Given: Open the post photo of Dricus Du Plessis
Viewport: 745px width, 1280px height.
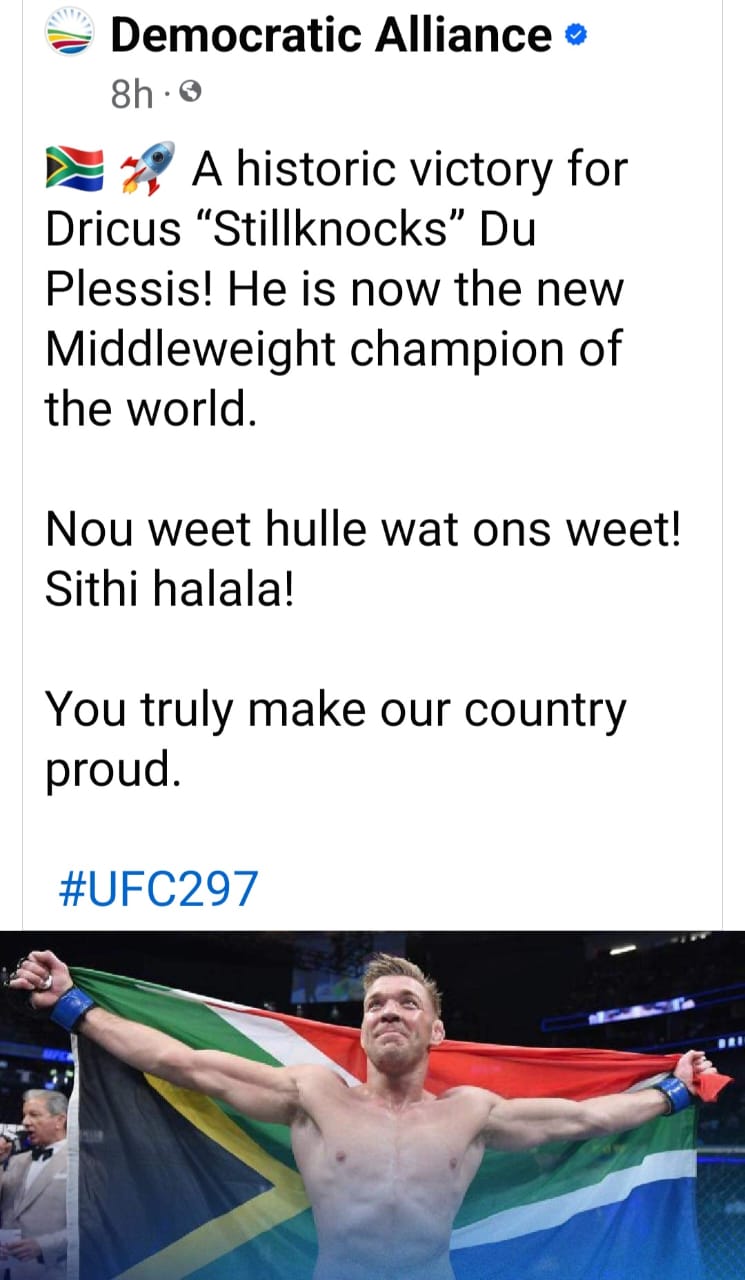Looking at the screenshot, I should pyautogui.click(x=372, y=1105).
